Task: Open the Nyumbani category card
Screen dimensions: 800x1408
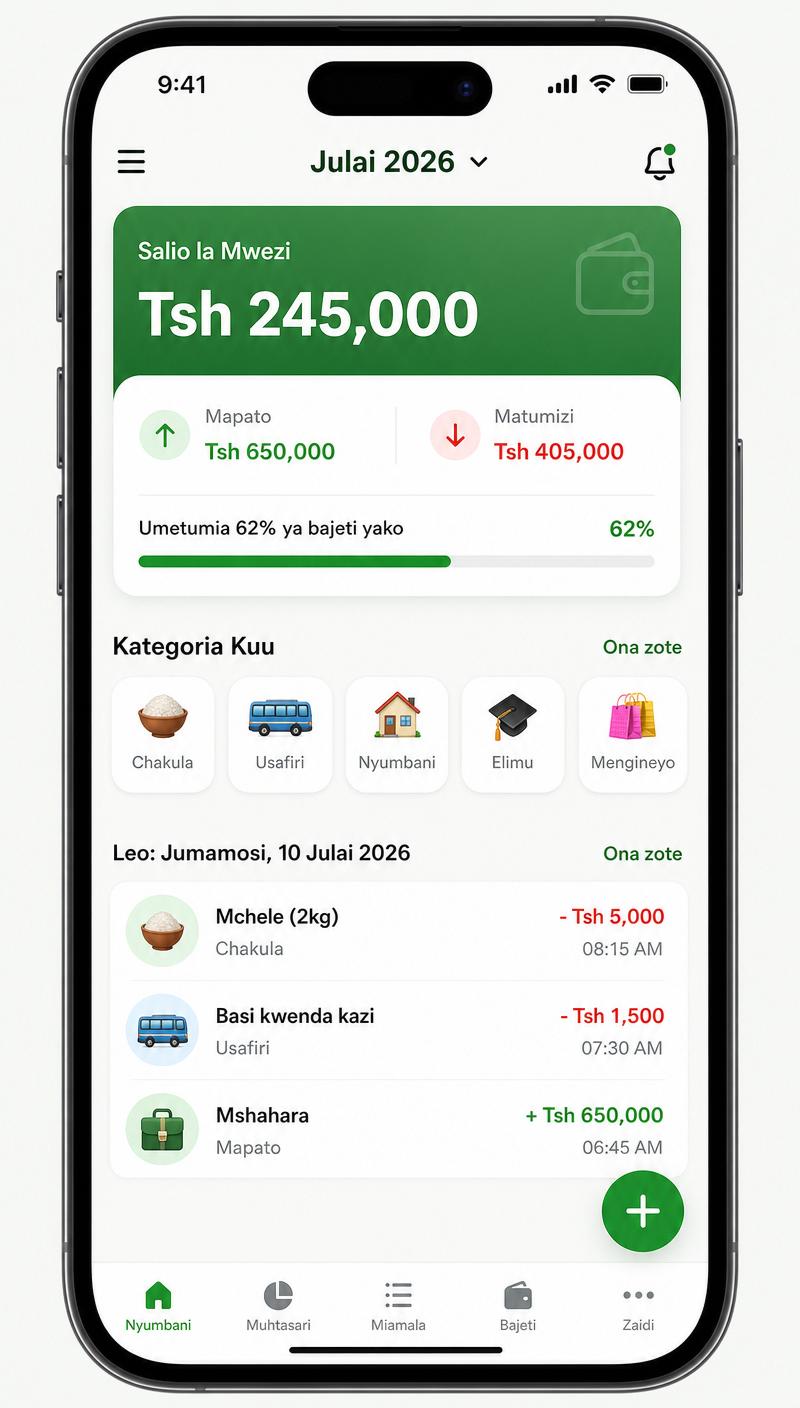Action: coord(397,735)
